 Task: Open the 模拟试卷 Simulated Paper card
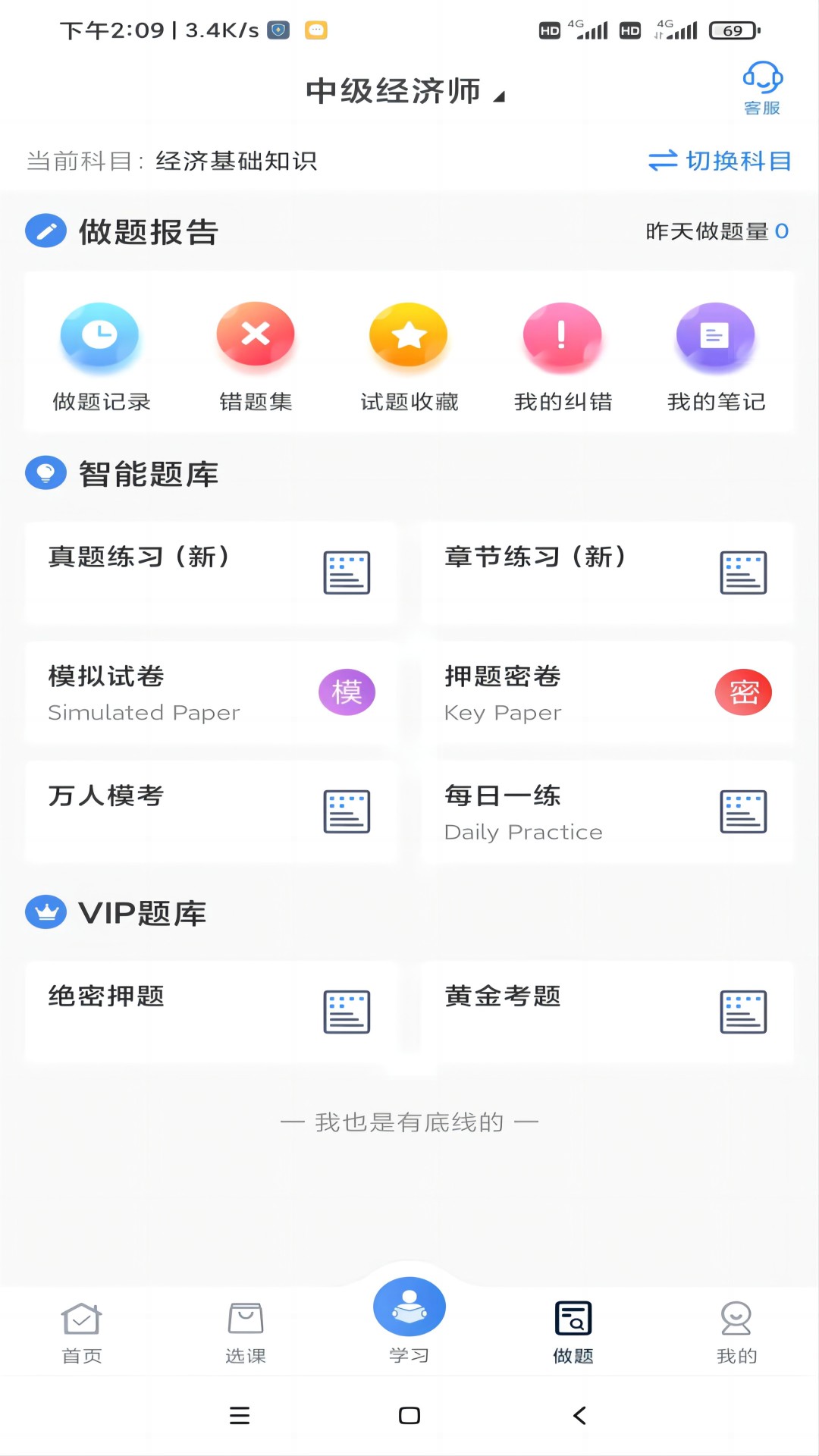[212, 692]
